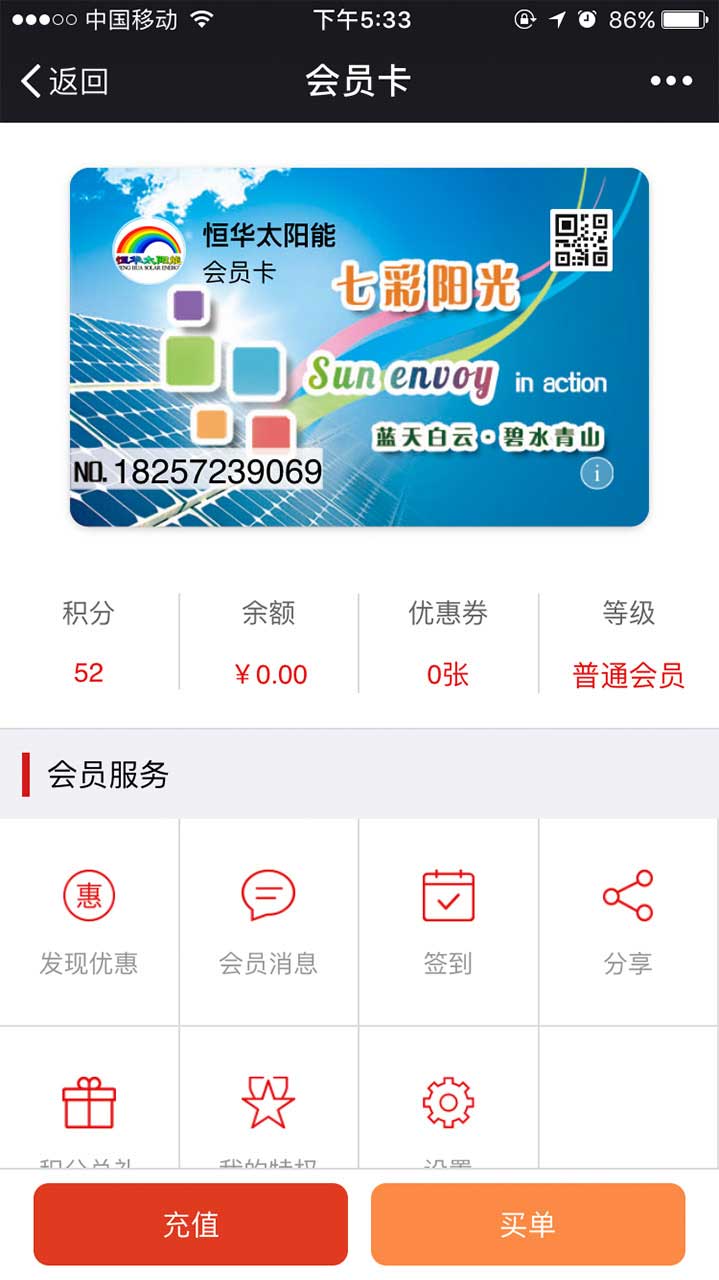Open 优惠券 coupons

point(448,642)
